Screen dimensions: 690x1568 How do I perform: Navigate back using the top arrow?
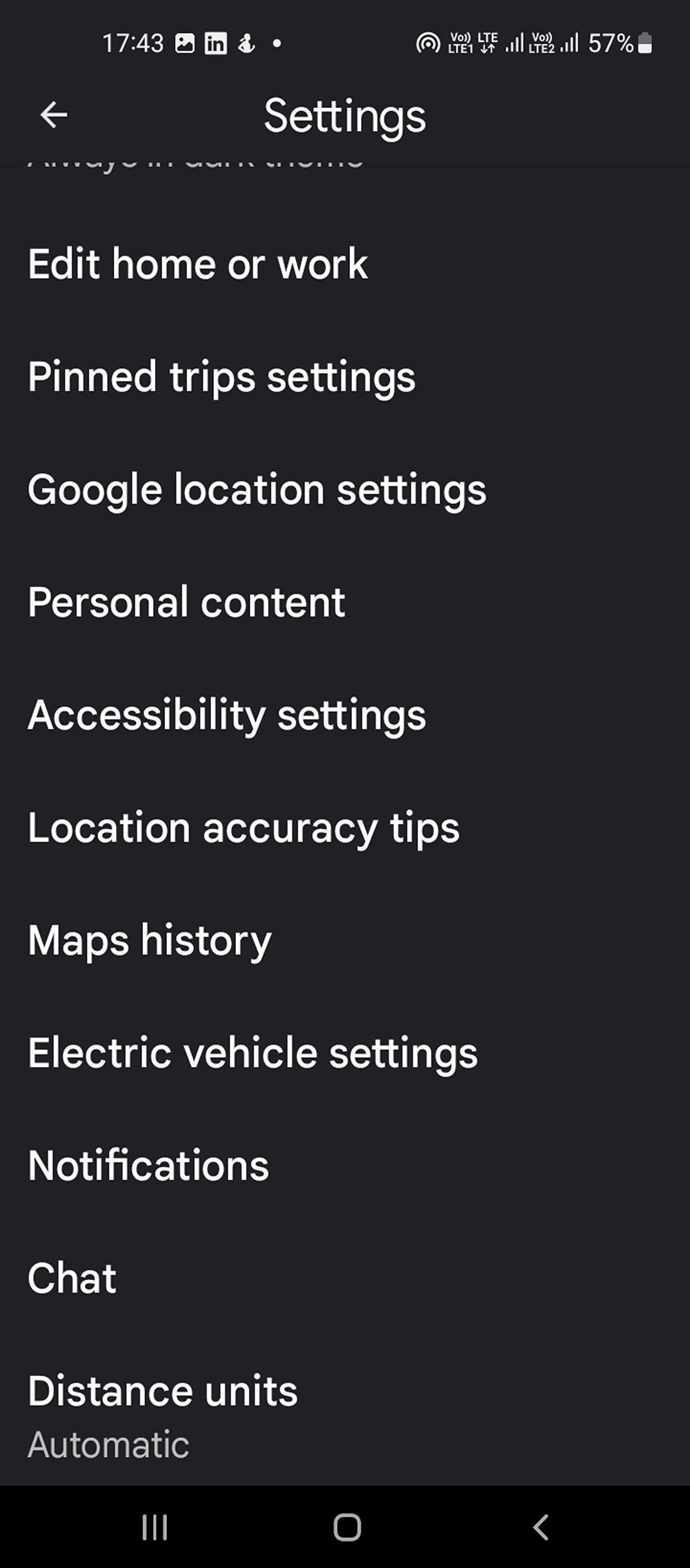tap(53, 116)
